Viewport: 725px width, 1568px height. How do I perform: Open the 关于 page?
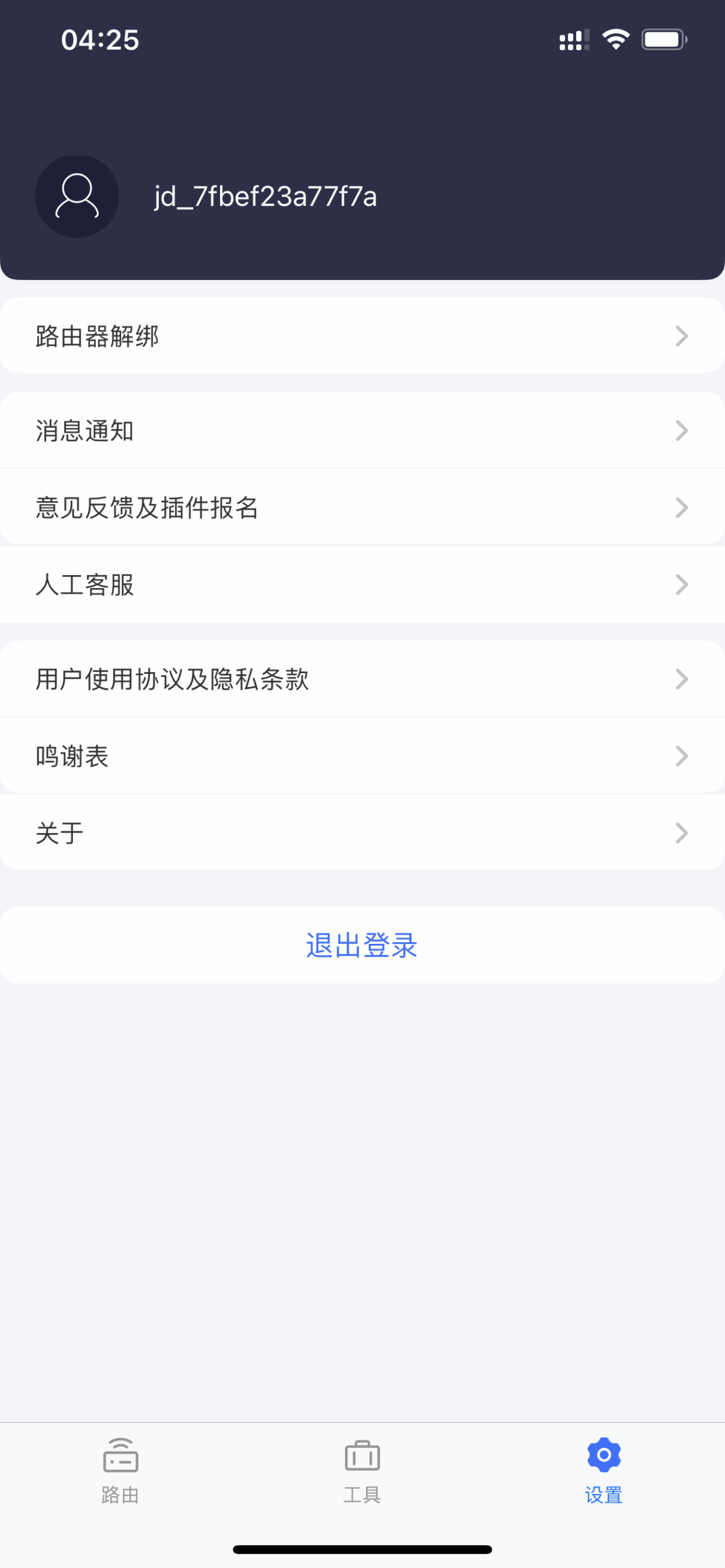pyautogui.click(x=362, y=832)
